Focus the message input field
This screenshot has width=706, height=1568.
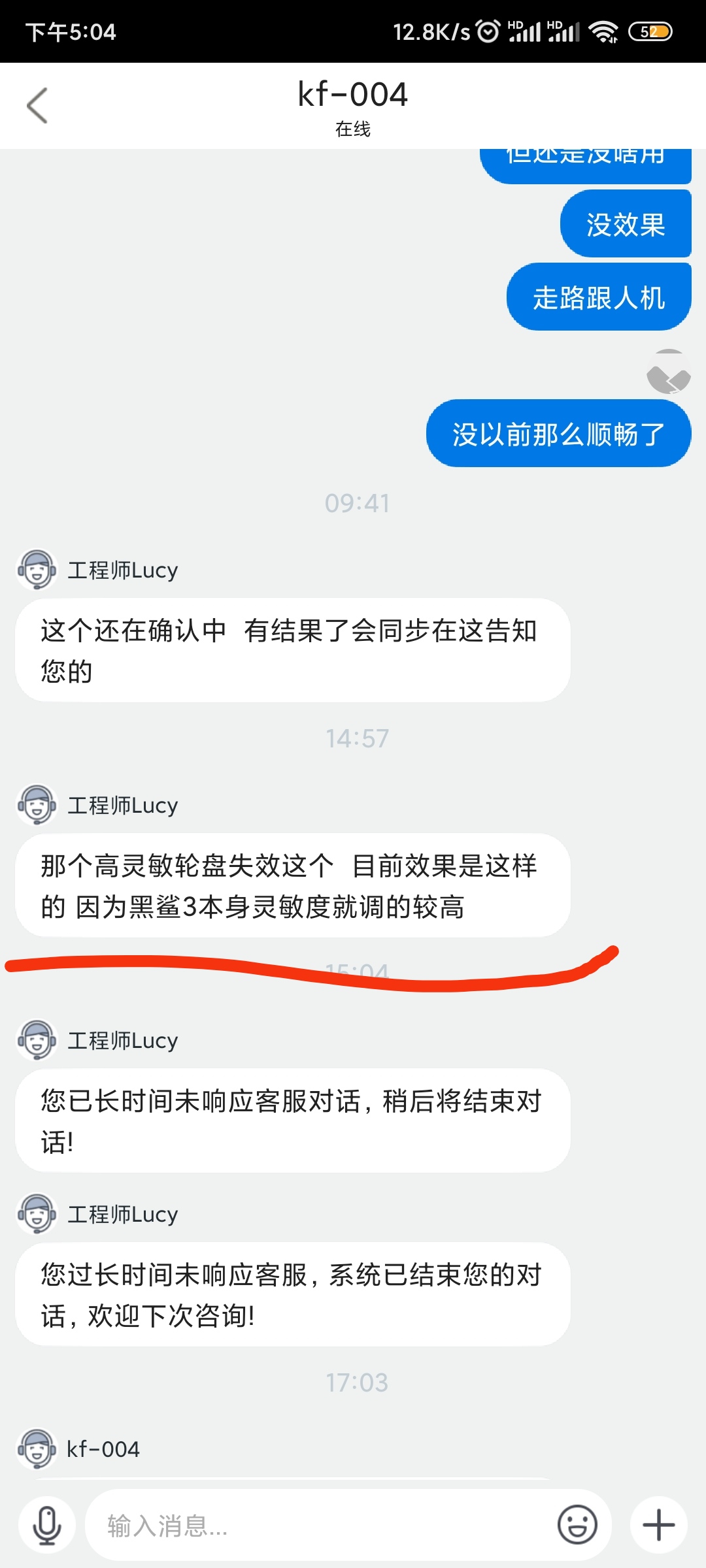pos(320,1526)
